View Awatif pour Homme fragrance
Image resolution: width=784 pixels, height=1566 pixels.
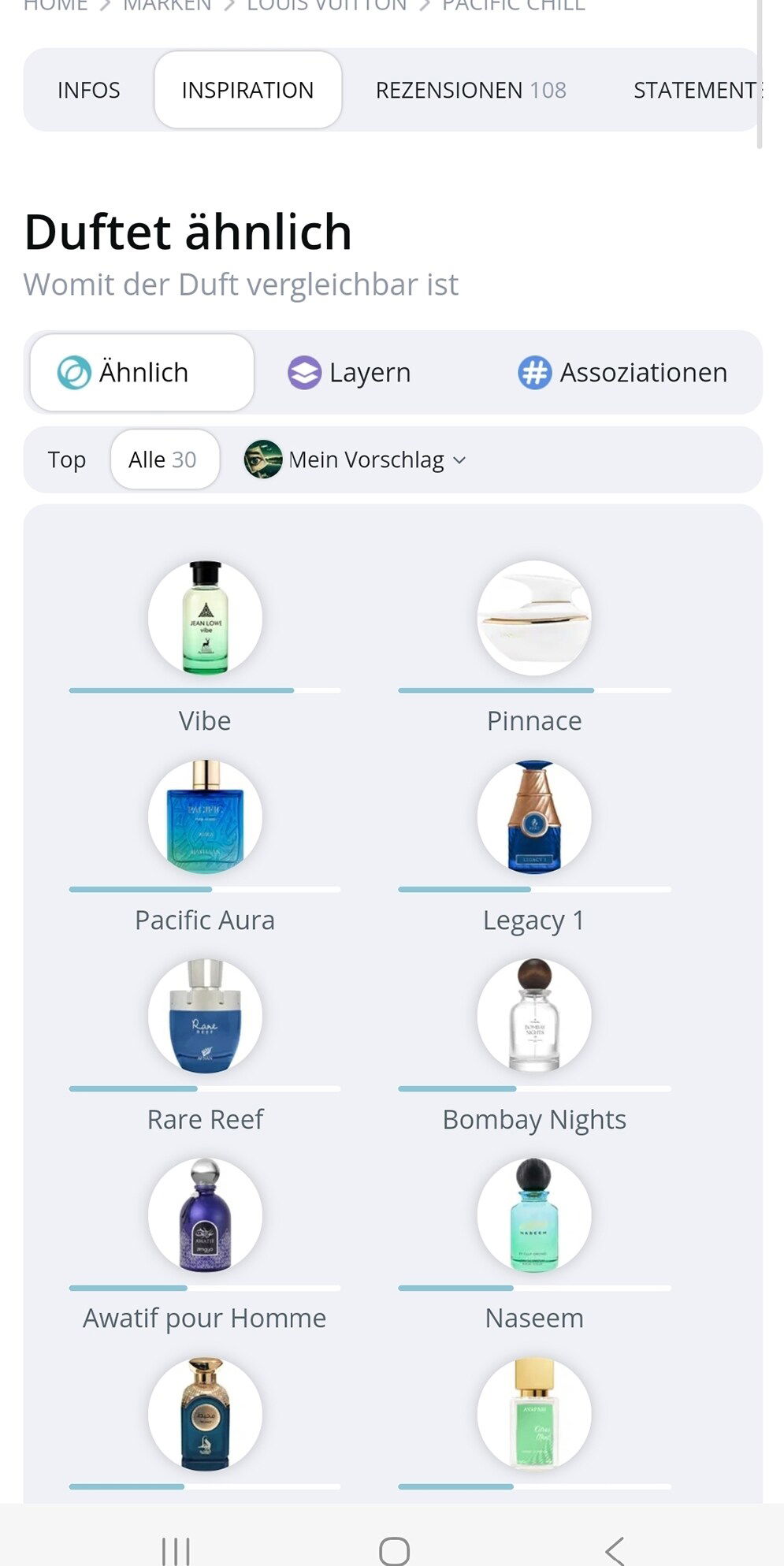(x=205, y=1216)
